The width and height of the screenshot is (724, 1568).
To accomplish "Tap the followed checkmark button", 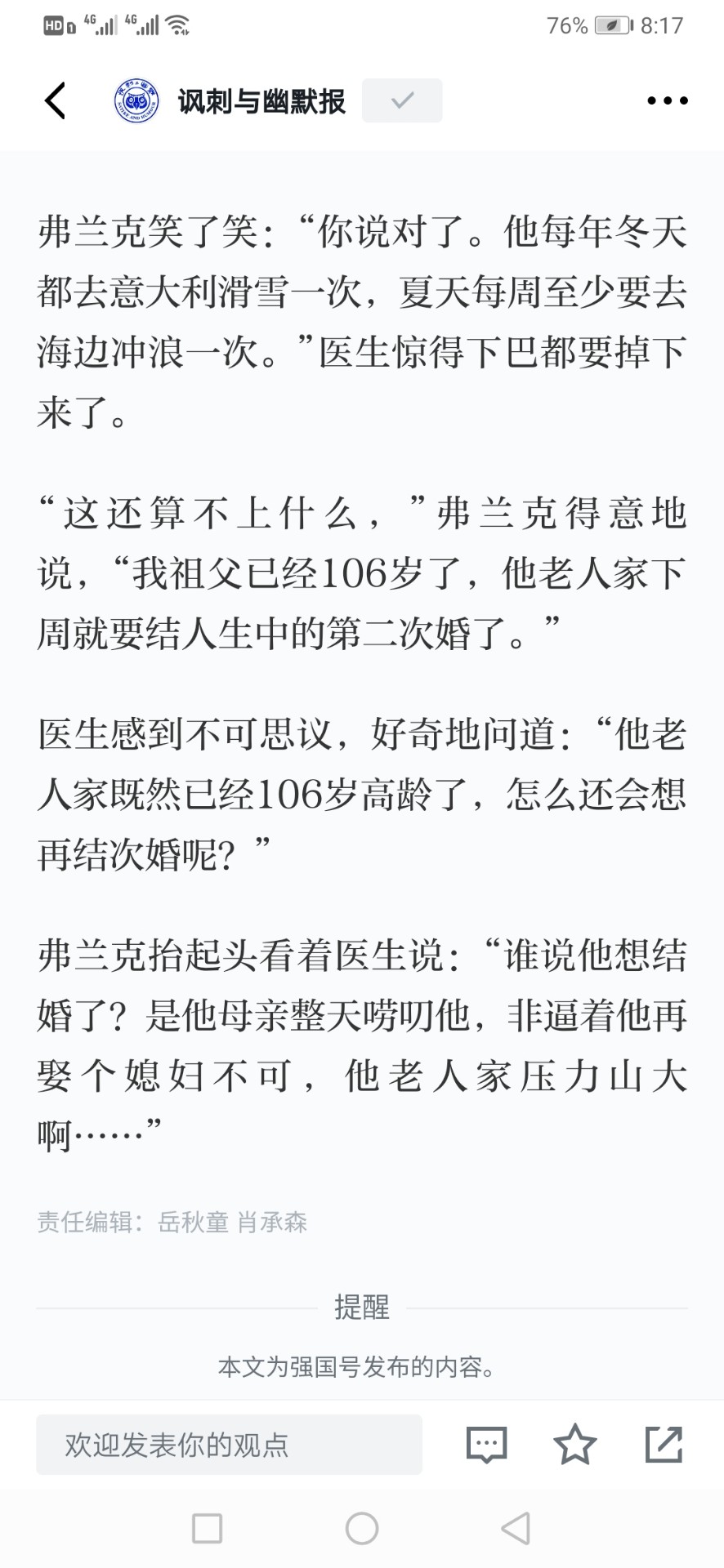I will (402, 100).
